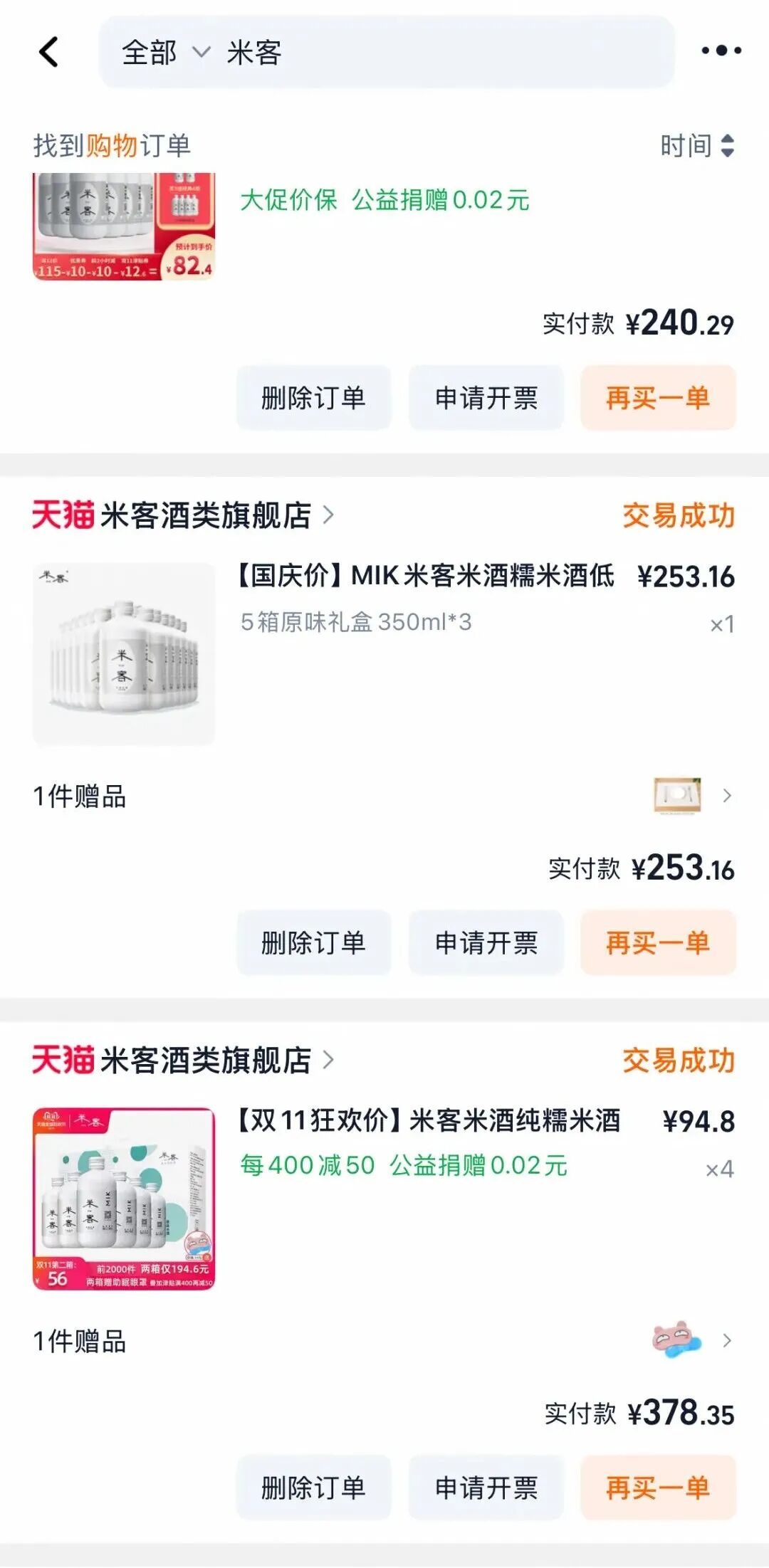
Task: Open the 国庆价 MIK 米客米酒 product image
Action: click(x=124, y=653)
